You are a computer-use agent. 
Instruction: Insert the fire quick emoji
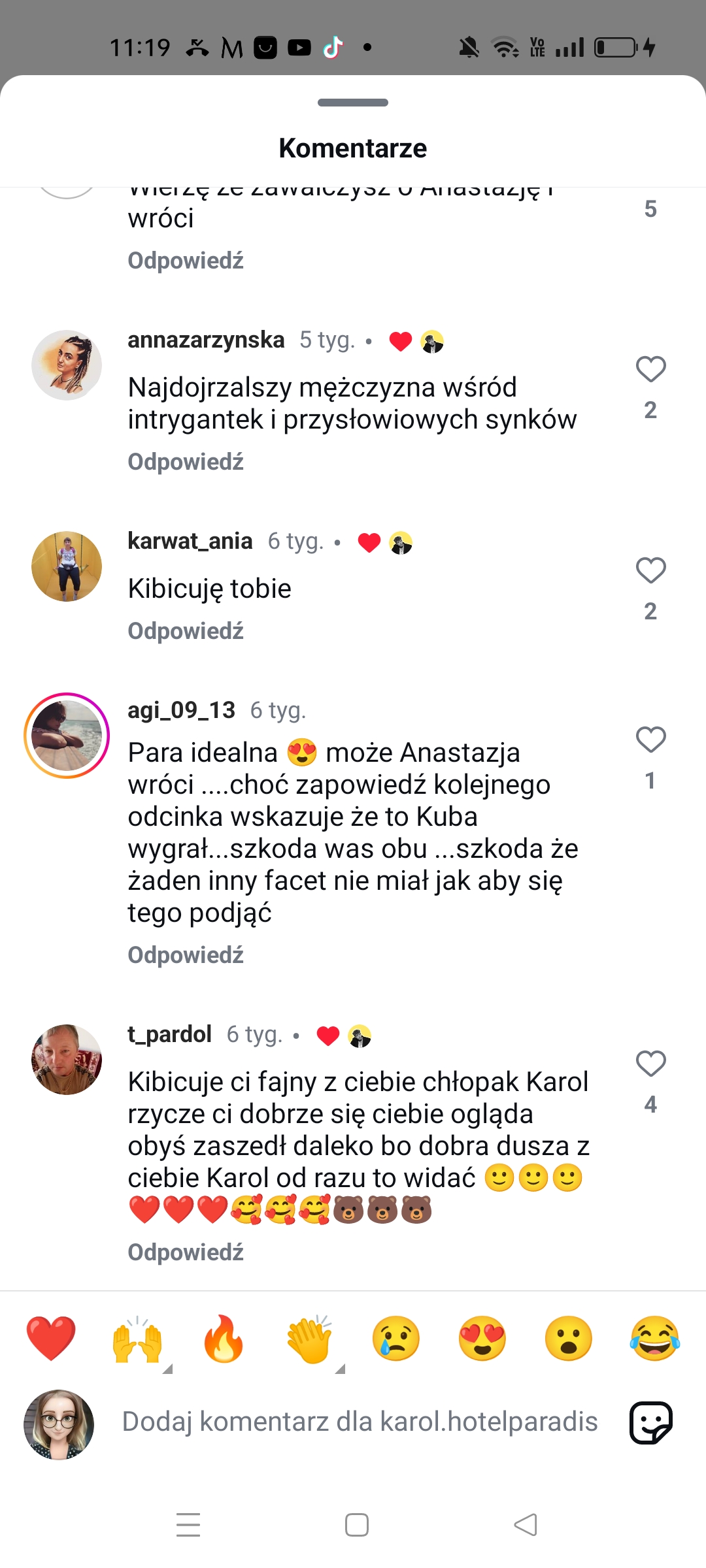(x=224, y=1338)
